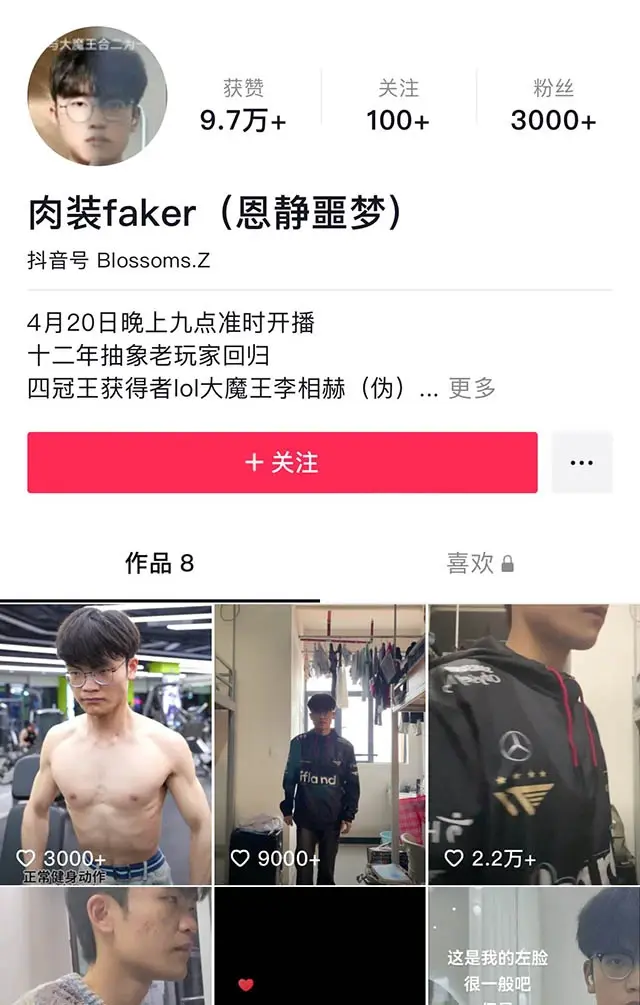This screenshot has height=1005, width=640.
Task: Open the video captioned 这是我的左脸
Action: [x=534, y=946]
